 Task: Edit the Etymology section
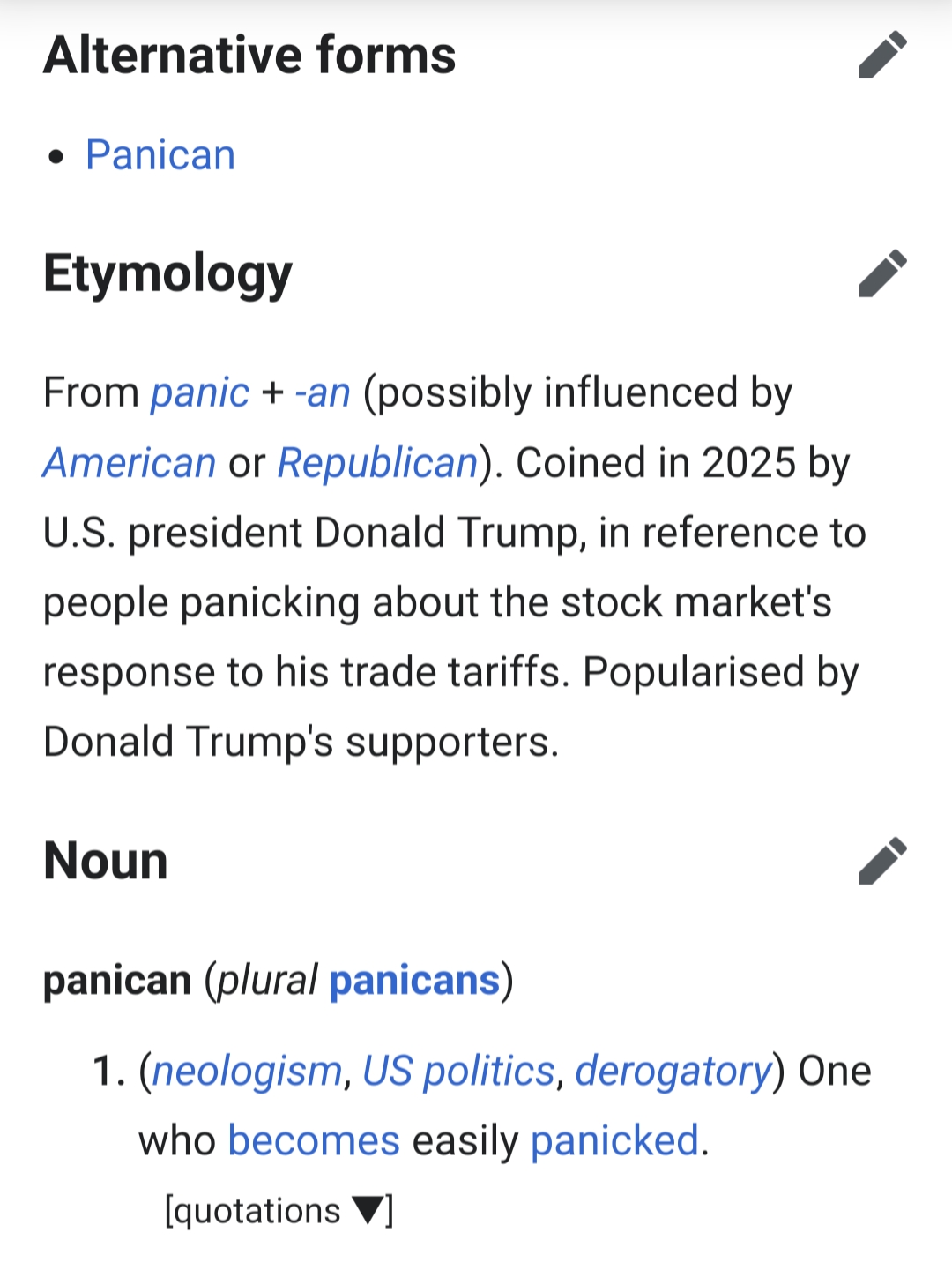(x=882, y=273)
